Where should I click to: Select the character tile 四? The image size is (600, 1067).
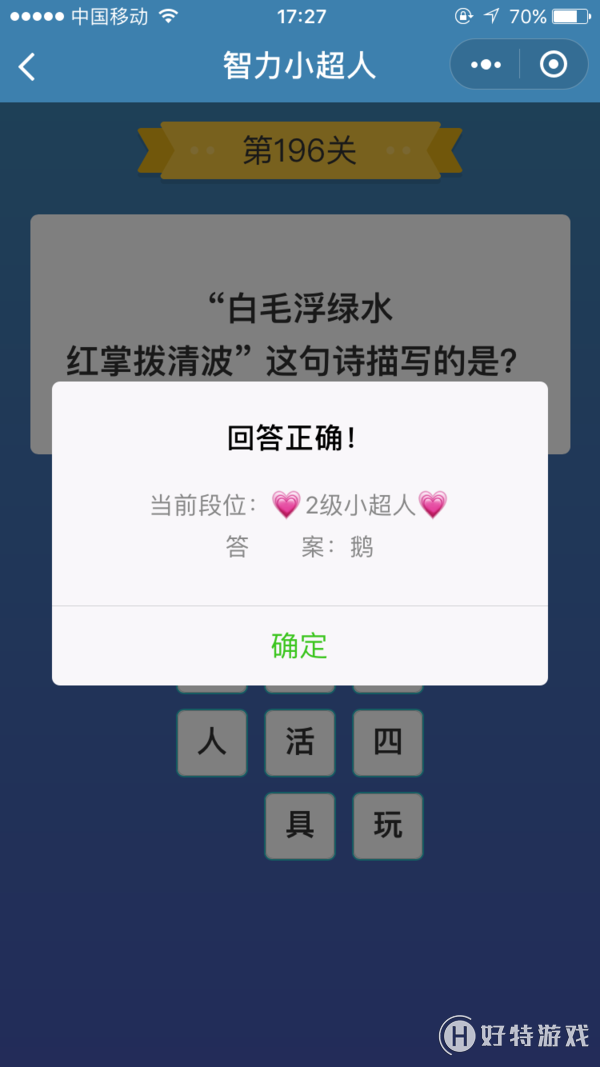click(x=388, y=743)
